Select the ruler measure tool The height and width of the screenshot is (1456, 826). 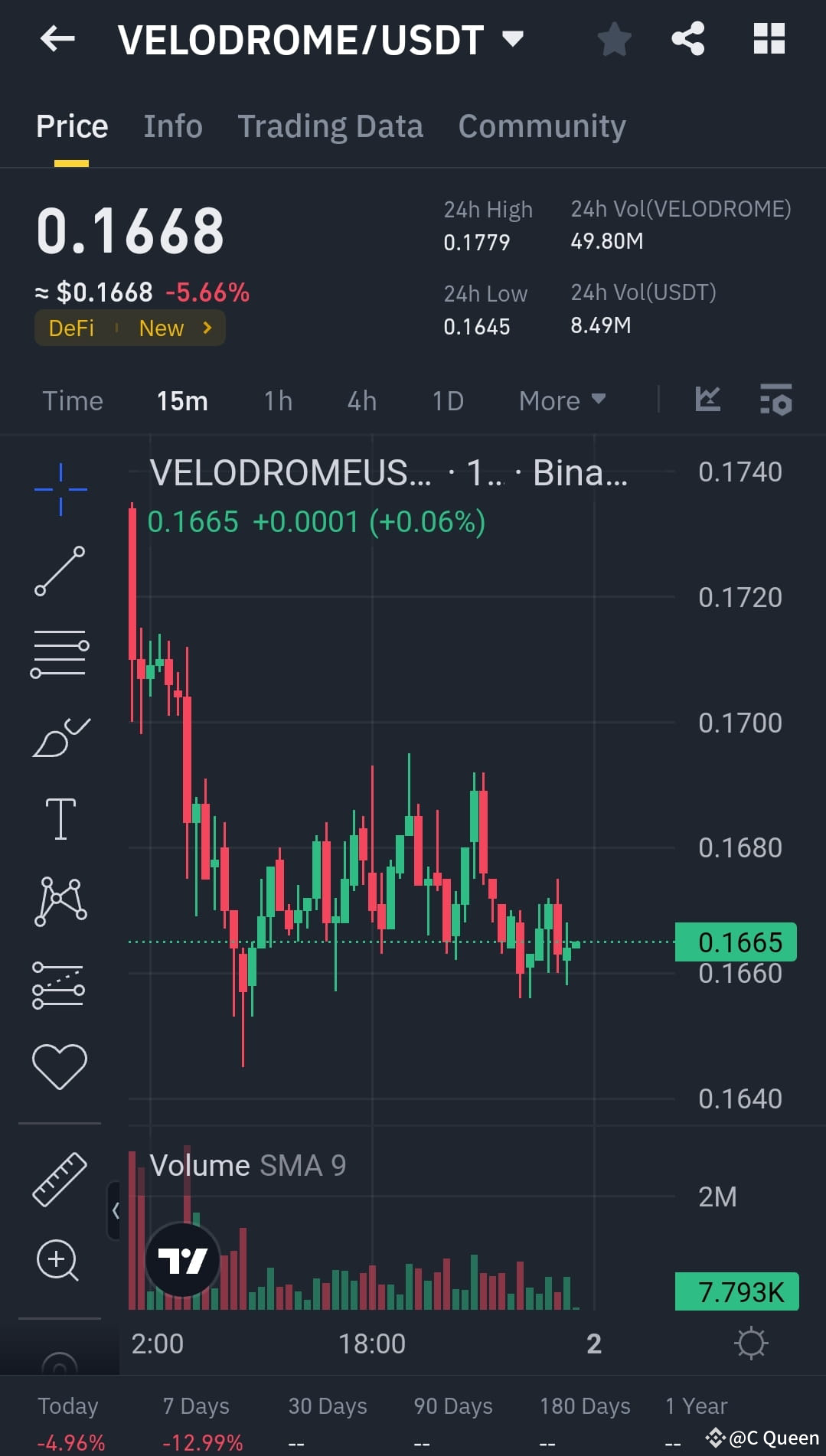click(60, 1179)
